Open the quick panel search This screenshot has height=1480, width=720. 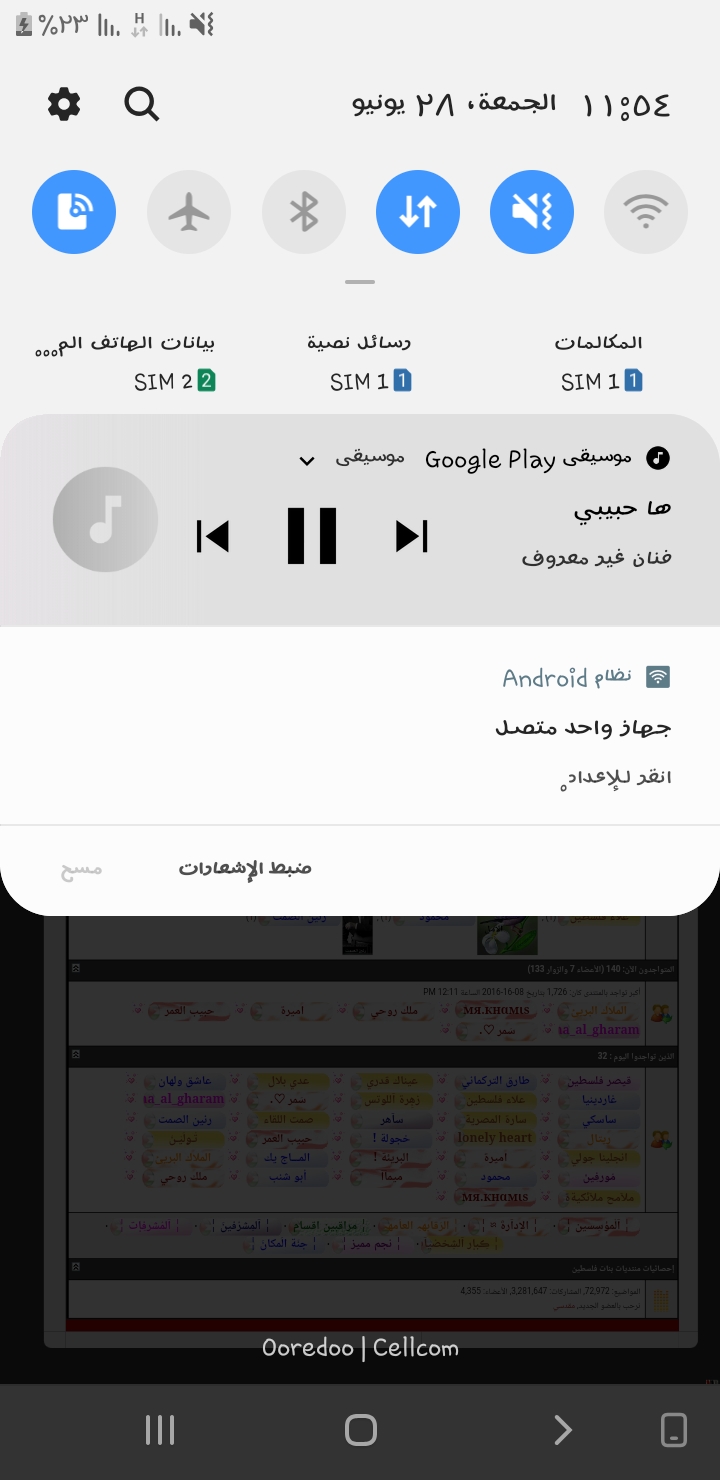(141, 104)
